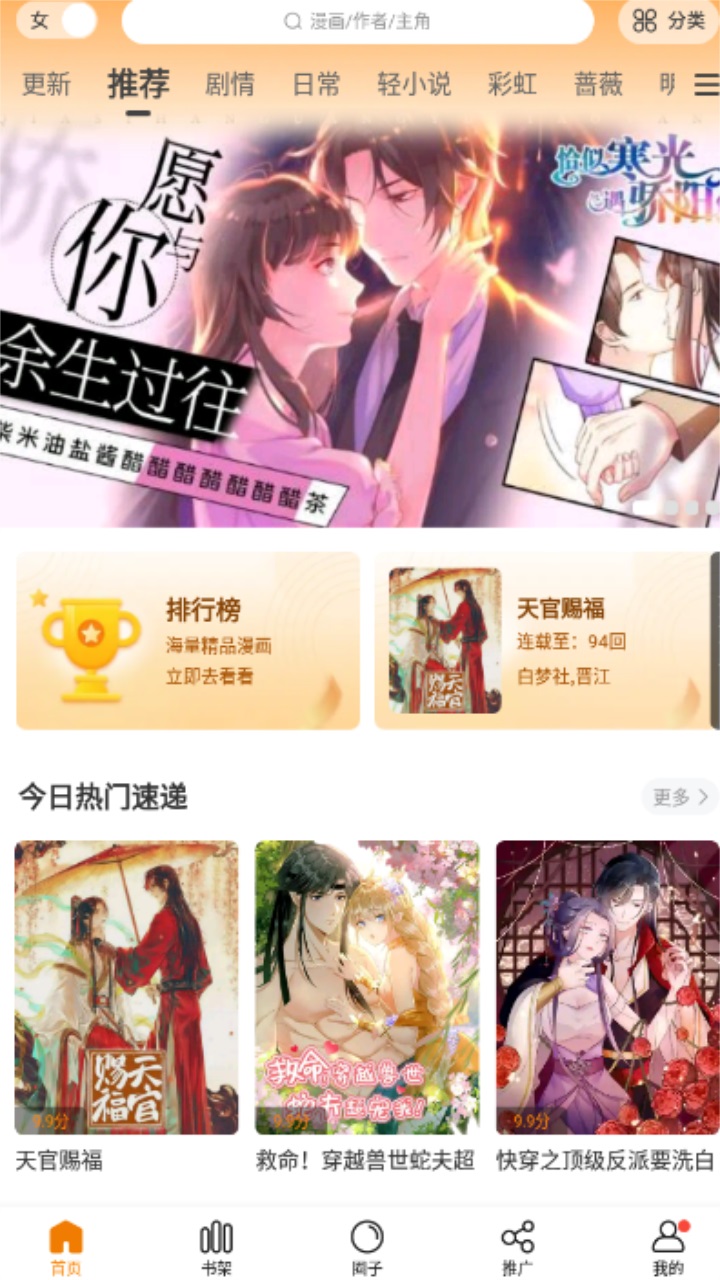Image resolution: width=720 pixels, height=1280 pixels.
Task: Go to the 我的 profile tab
Action: tap(668, 1248)
